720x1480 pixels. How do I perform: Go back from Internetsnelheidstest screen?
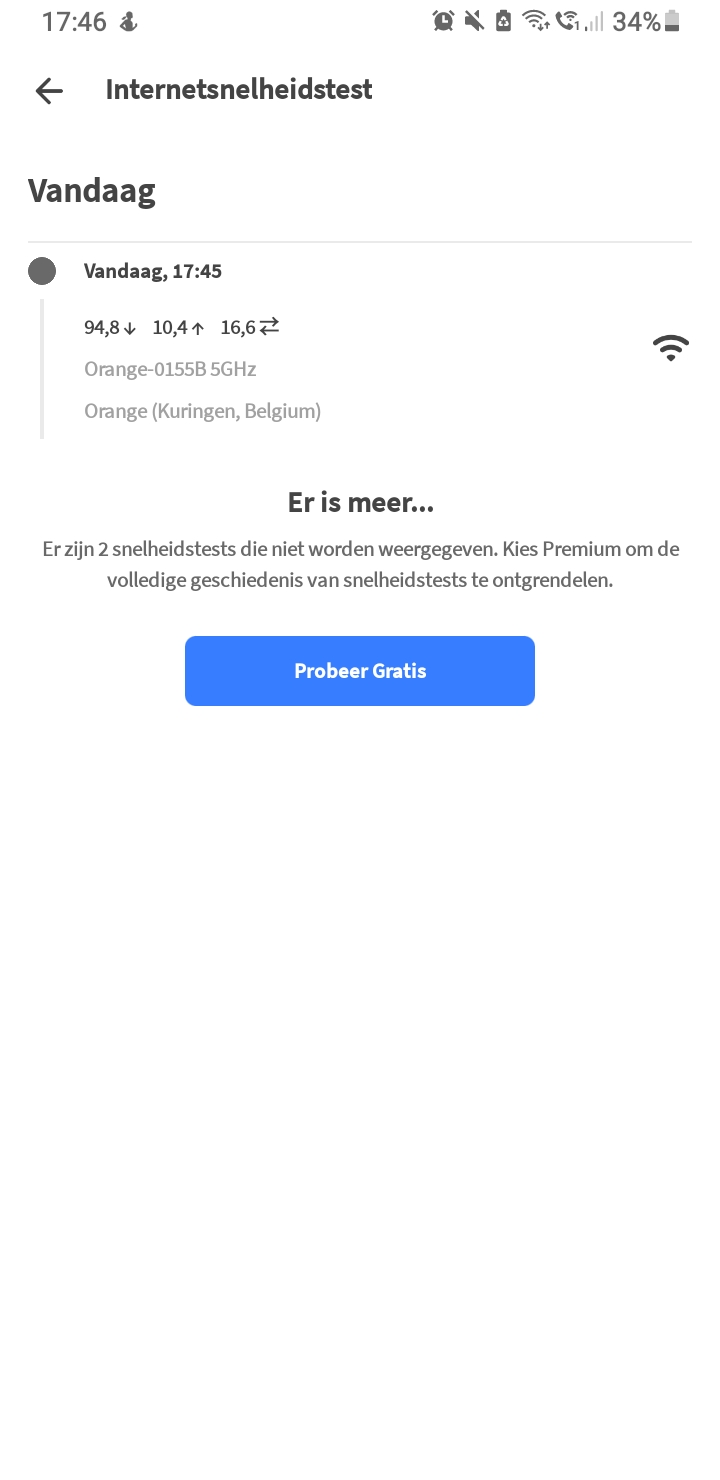pyautogui.click(x=49, y=91)
